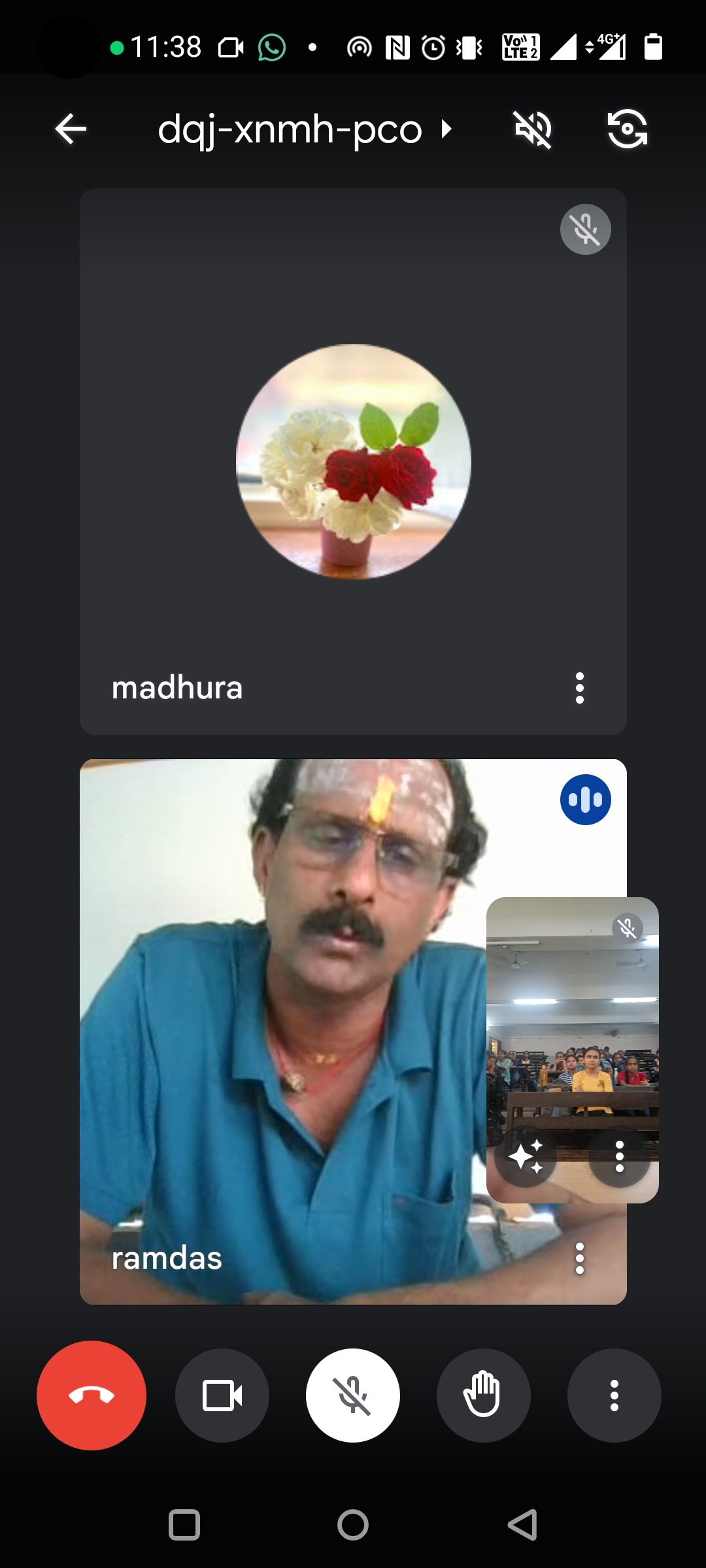
Task: Open options for madhura's tile
Action: (580, 688)
